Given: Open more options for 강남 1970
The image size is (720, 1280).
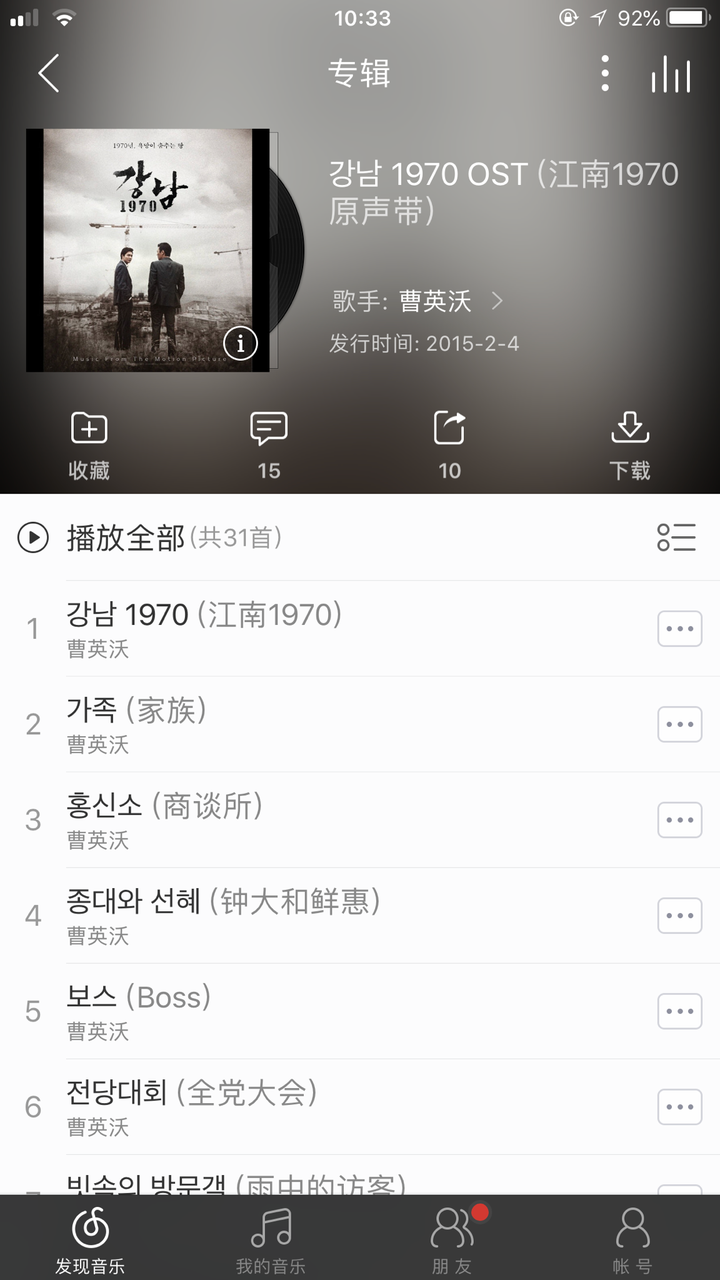Looking at the screenshot, I should point(679,628).
